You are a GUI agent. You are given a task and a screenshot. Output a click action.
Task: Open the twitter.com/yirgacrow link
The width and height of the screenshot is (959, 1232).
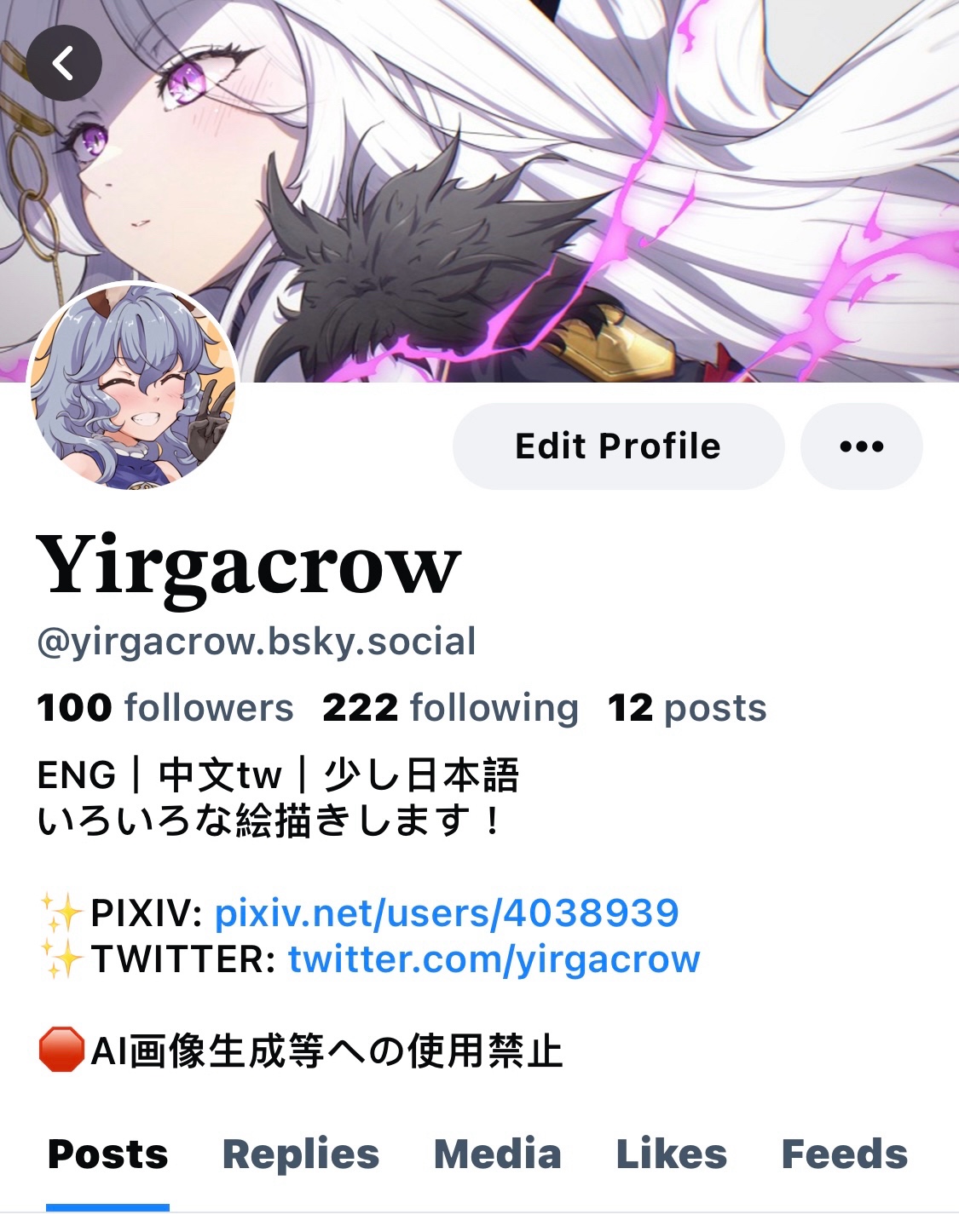click(494, 959)
